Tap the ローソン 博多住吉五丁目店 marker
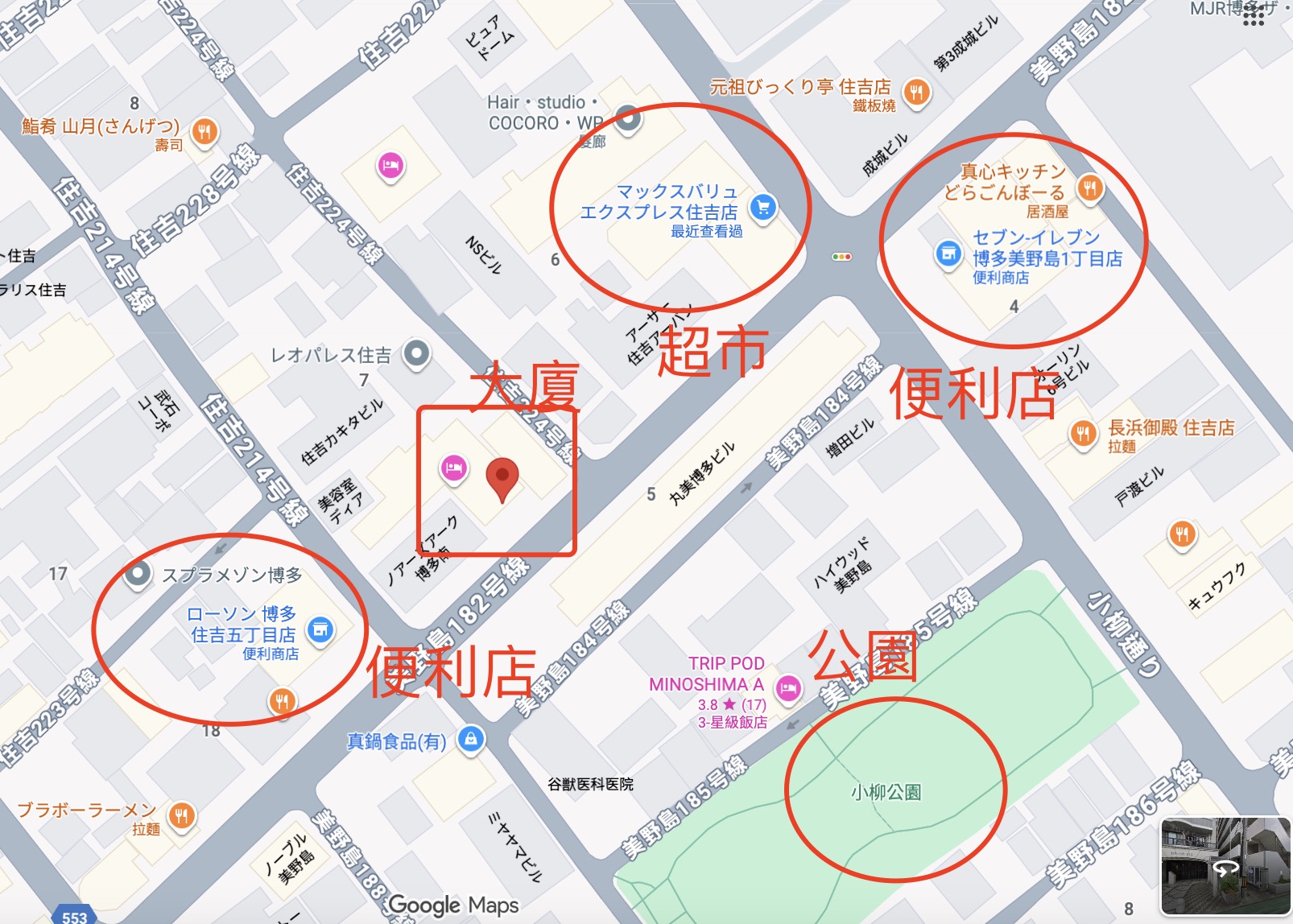Viewport: 1293px width, 924px height. pyautogui.click(x=320, y=629)
